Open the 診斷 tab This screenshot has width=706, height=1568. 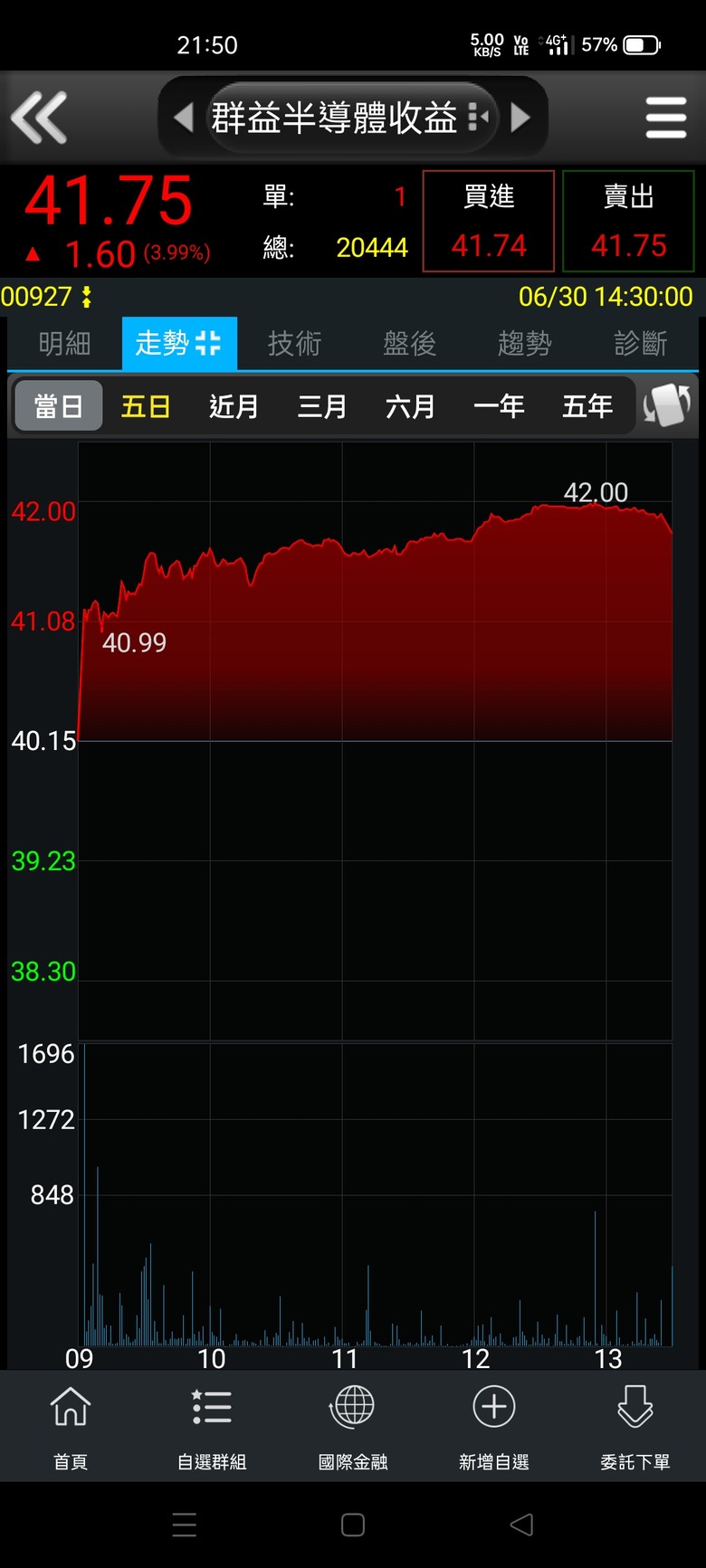coord(640,344)
